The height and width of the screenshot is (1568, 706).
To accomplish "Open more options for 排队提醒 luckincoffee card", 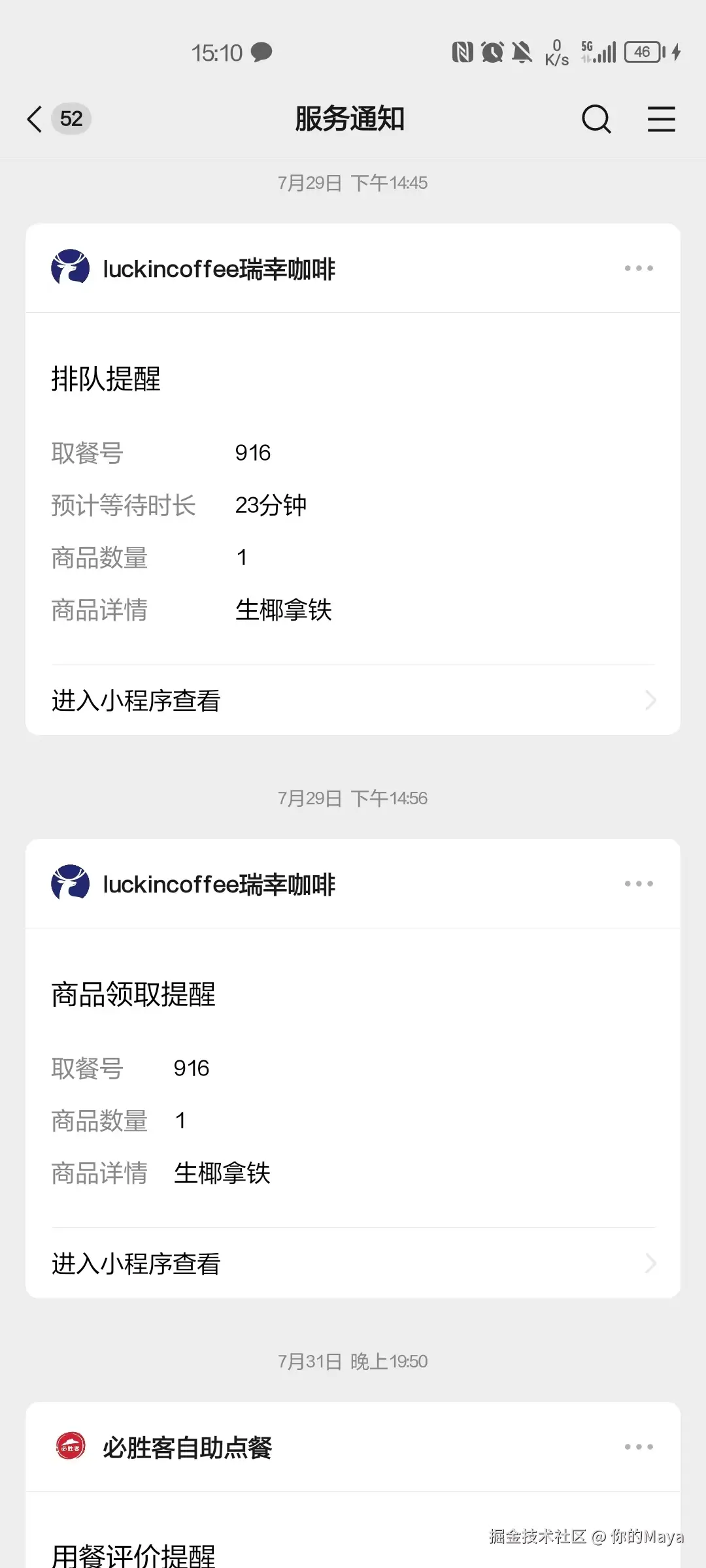I will point(638,269).
